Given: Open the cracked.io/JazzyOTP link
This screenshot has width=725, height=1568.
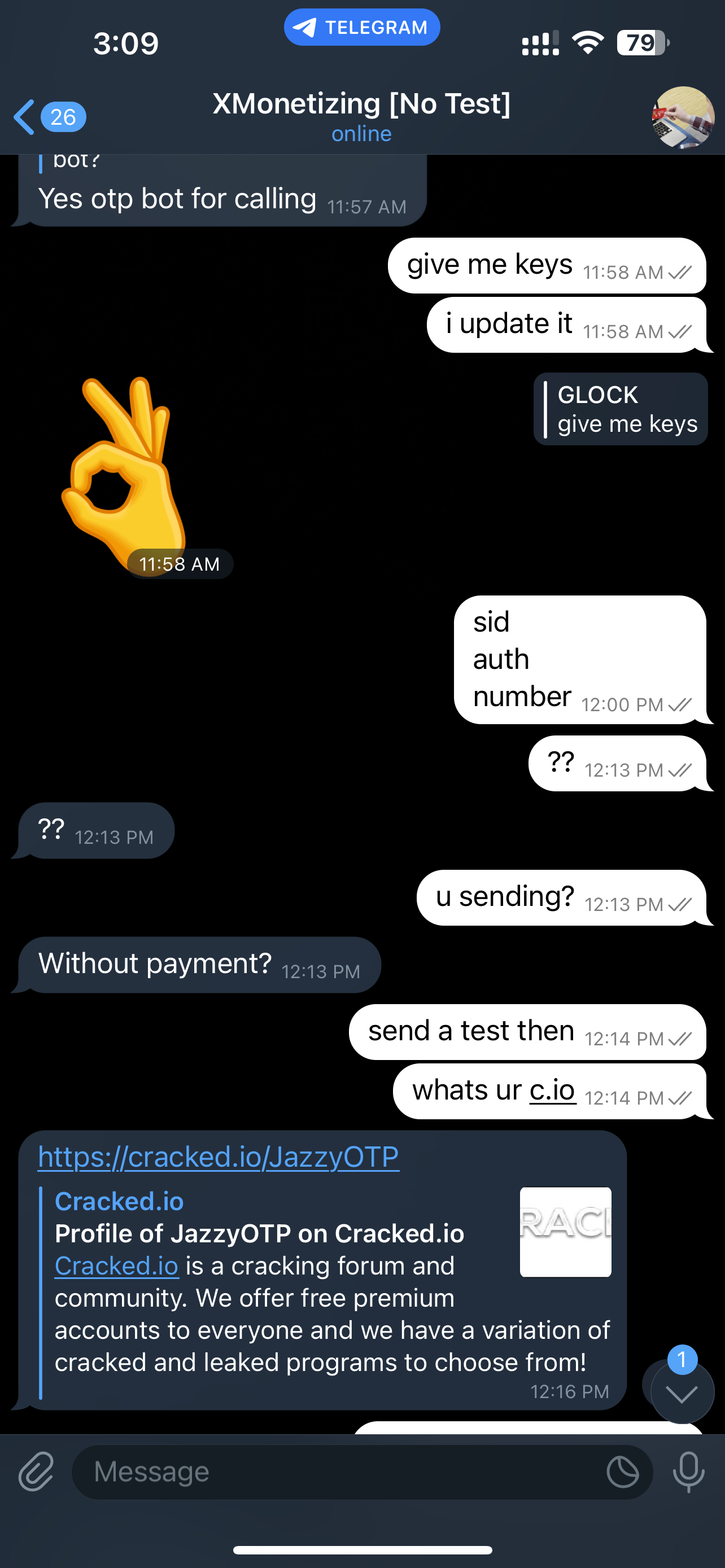Looking at the screenshot, I should click(x=219, y=1157).
